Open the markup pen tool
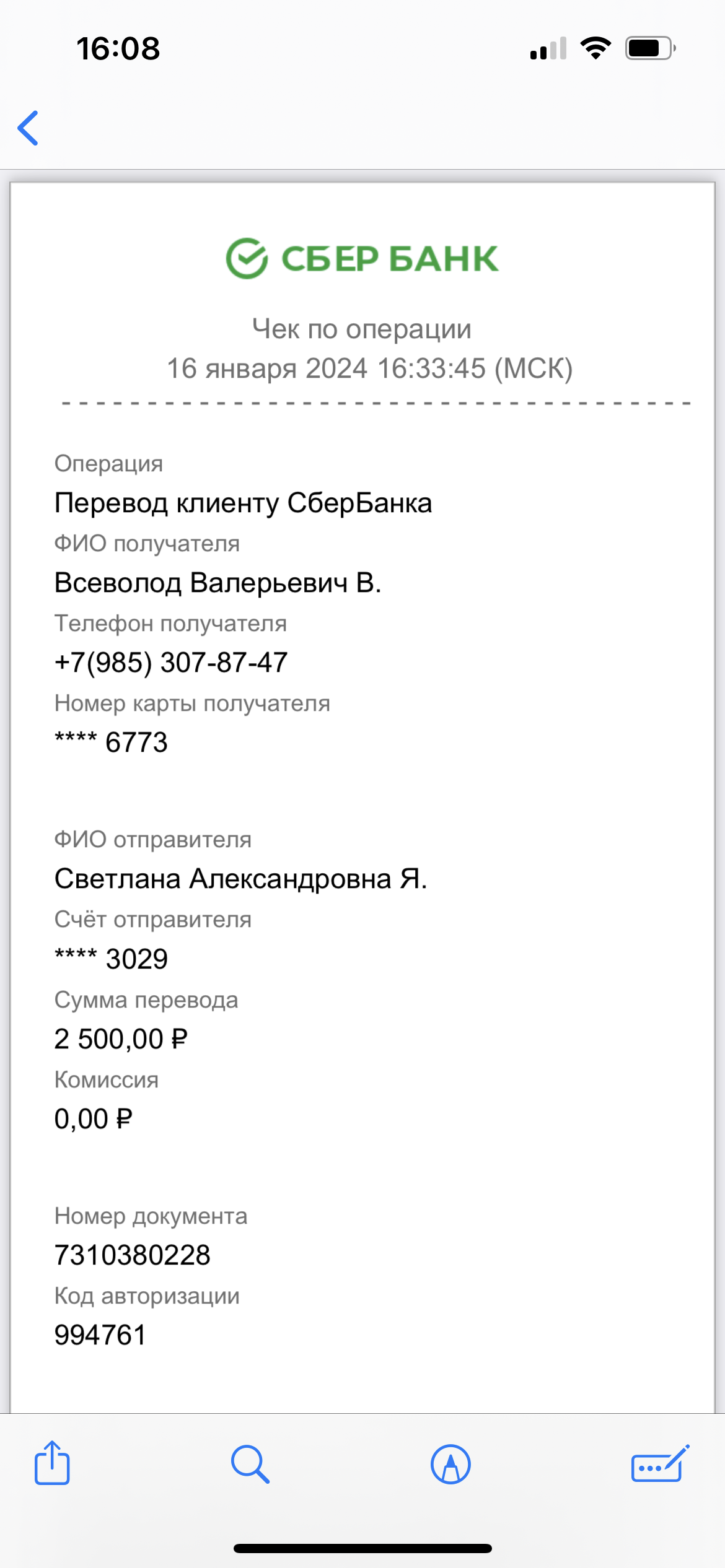This screenshot has width=725, height=1568. coord(450,1464)
